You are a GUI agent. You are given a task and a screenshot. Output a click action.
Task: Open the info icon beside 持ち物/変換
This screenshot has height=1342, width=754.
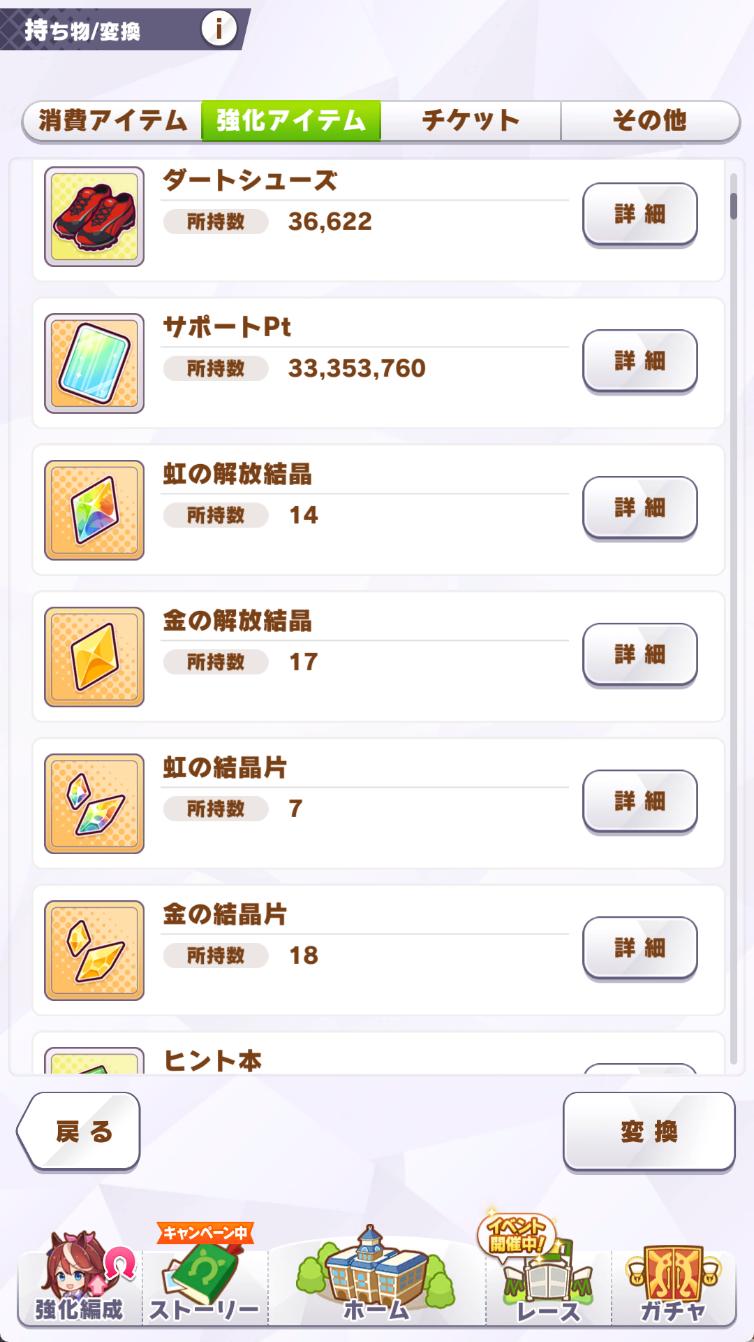point(219,29)
